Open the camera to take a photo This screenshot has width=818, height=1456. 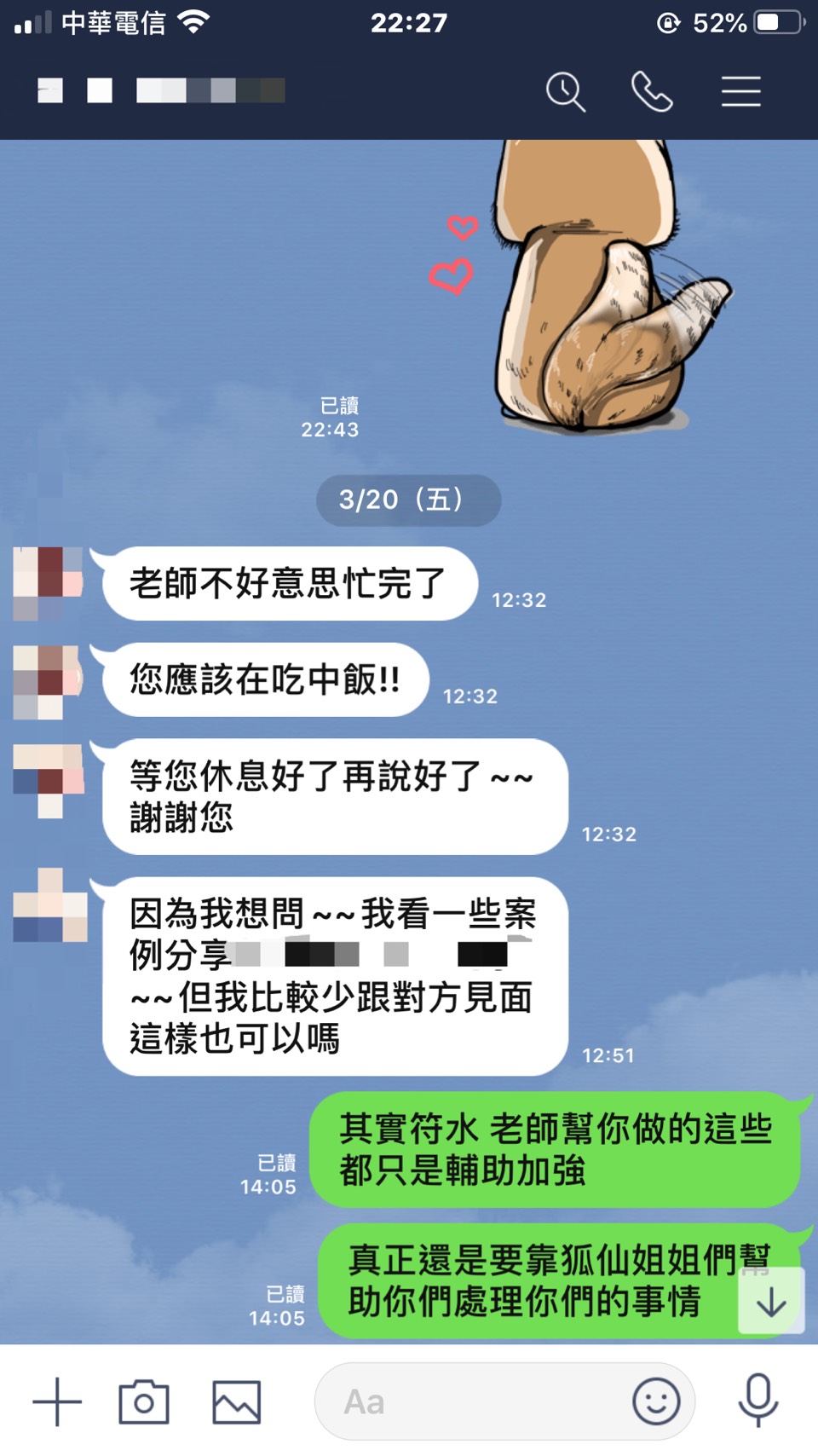pyautogui.click(x=144, y=1401)
